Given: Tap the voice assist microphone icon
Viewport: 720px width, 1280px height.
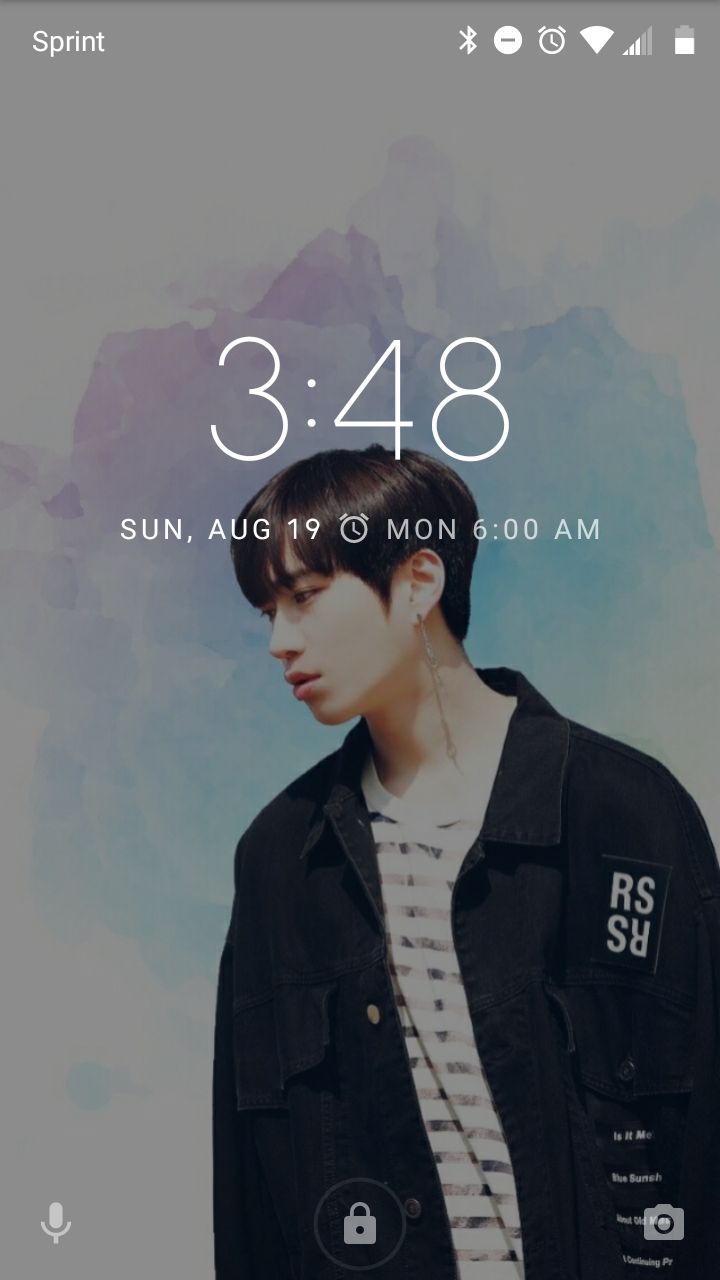Looking at the screenshot, I should [x=56, y=1222].
